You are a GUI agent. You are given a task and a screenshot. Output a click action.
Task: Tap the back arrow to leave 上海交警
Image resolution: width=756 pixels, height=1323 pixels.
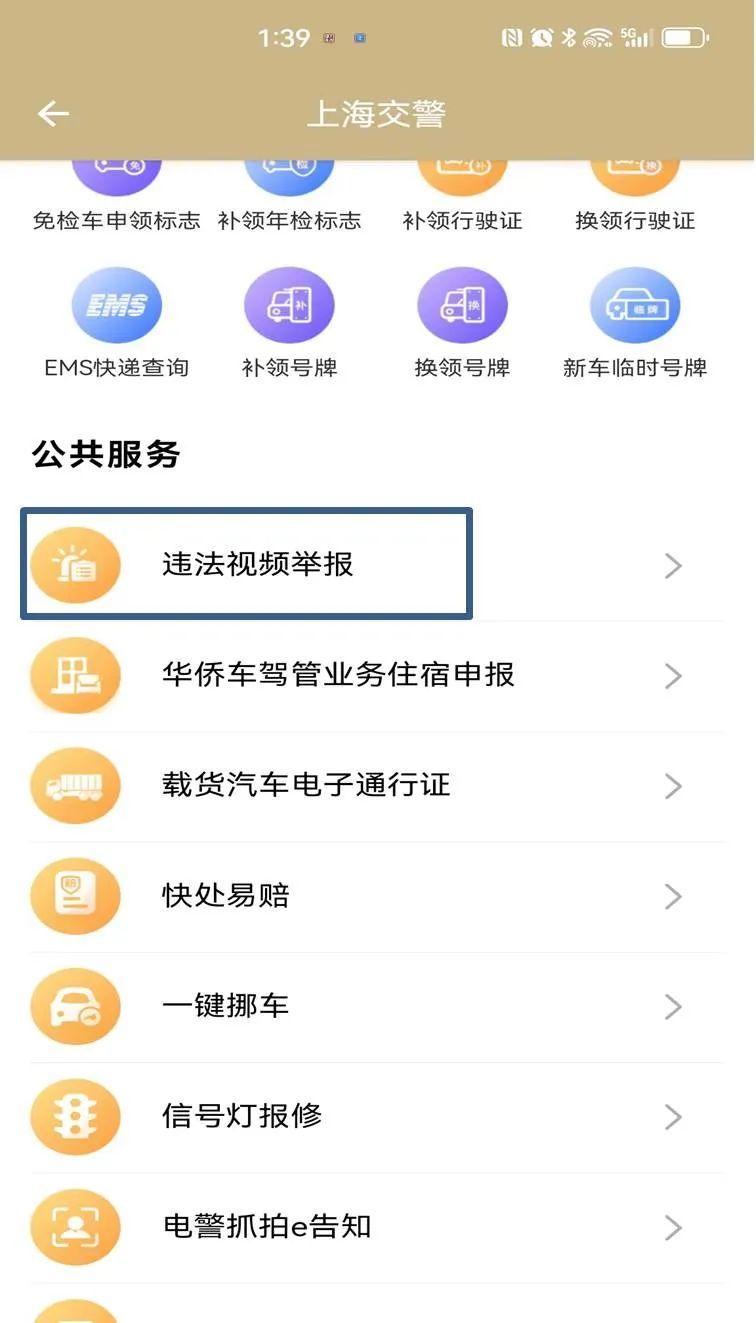[x=53, y=113]
